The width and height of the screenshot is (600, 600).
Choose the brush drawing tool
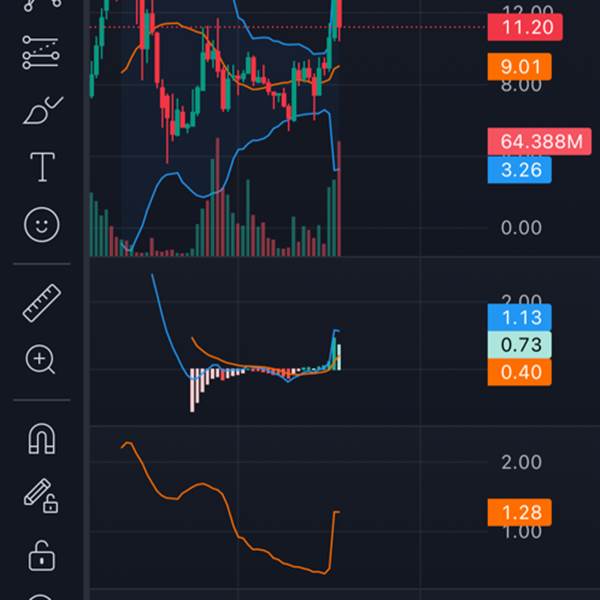click(x=41, y=109)
